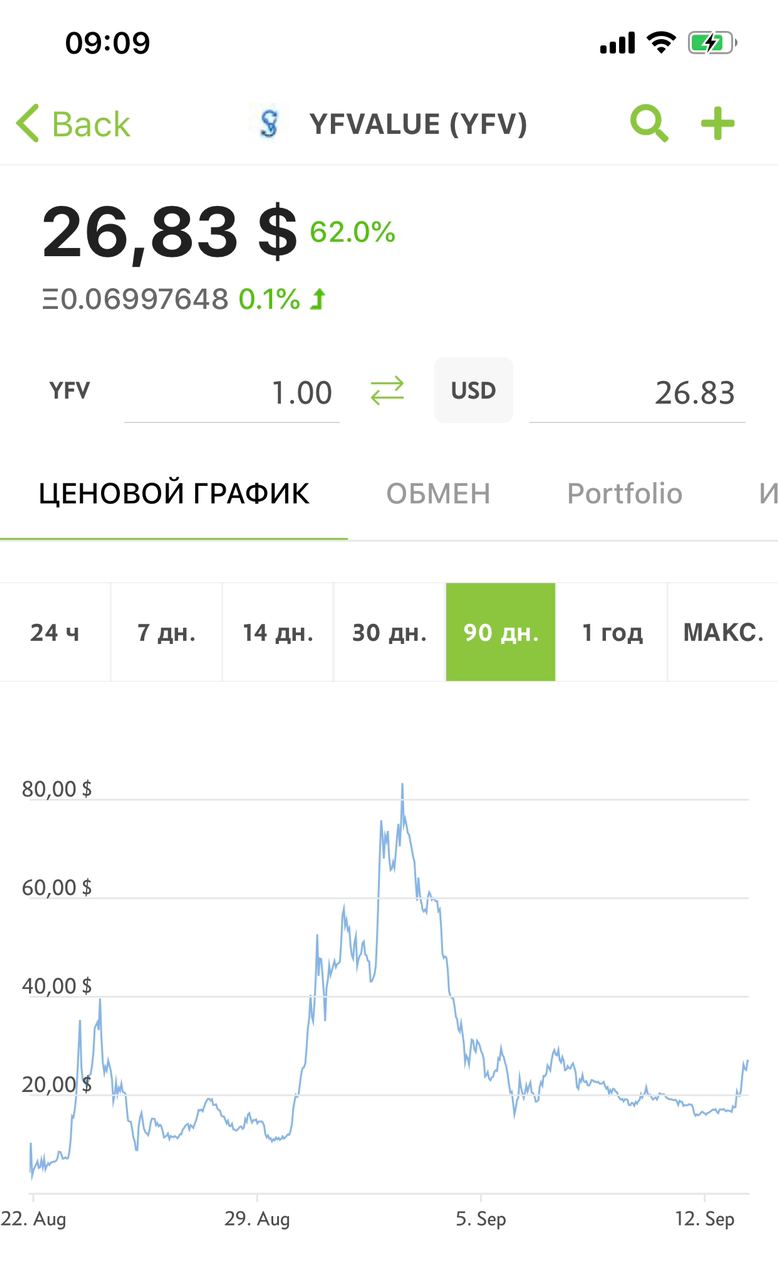Viewport: 778px width, 1280px height.
Task: Select the 90 дн. chart range
Action: click(x=501, y=632)
